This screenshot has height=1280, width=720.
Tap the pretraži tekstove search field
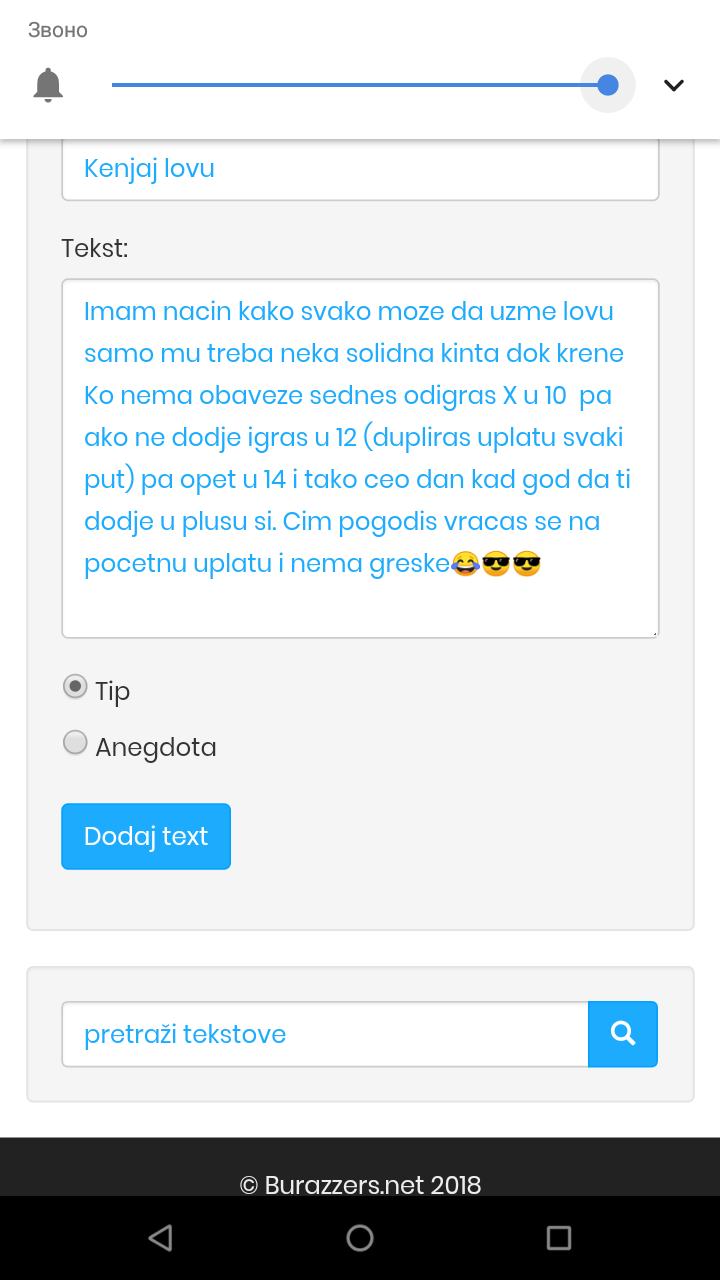(x=325, y=1034)
